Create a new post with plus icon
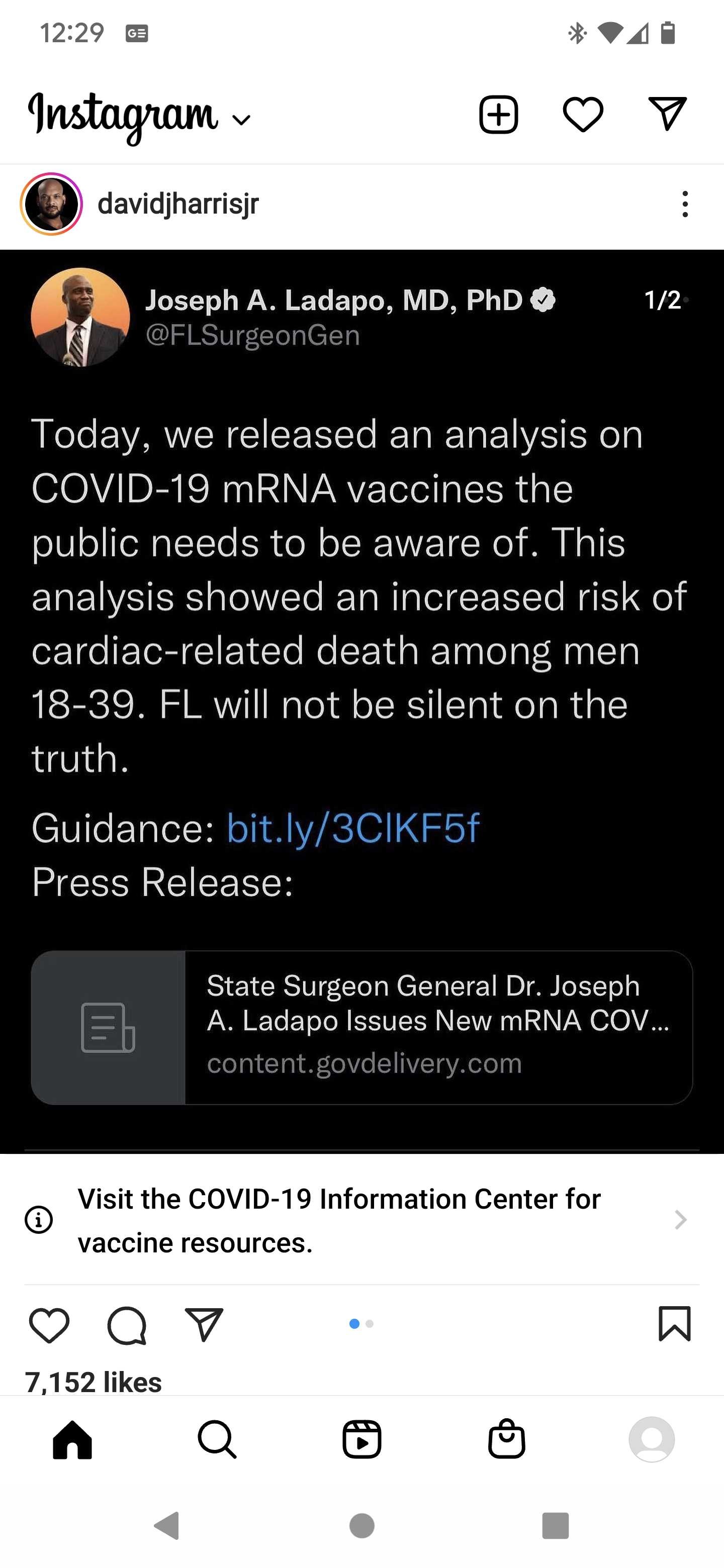The width and height of the screenshot is (724, 1568). [x=499, y=115]
